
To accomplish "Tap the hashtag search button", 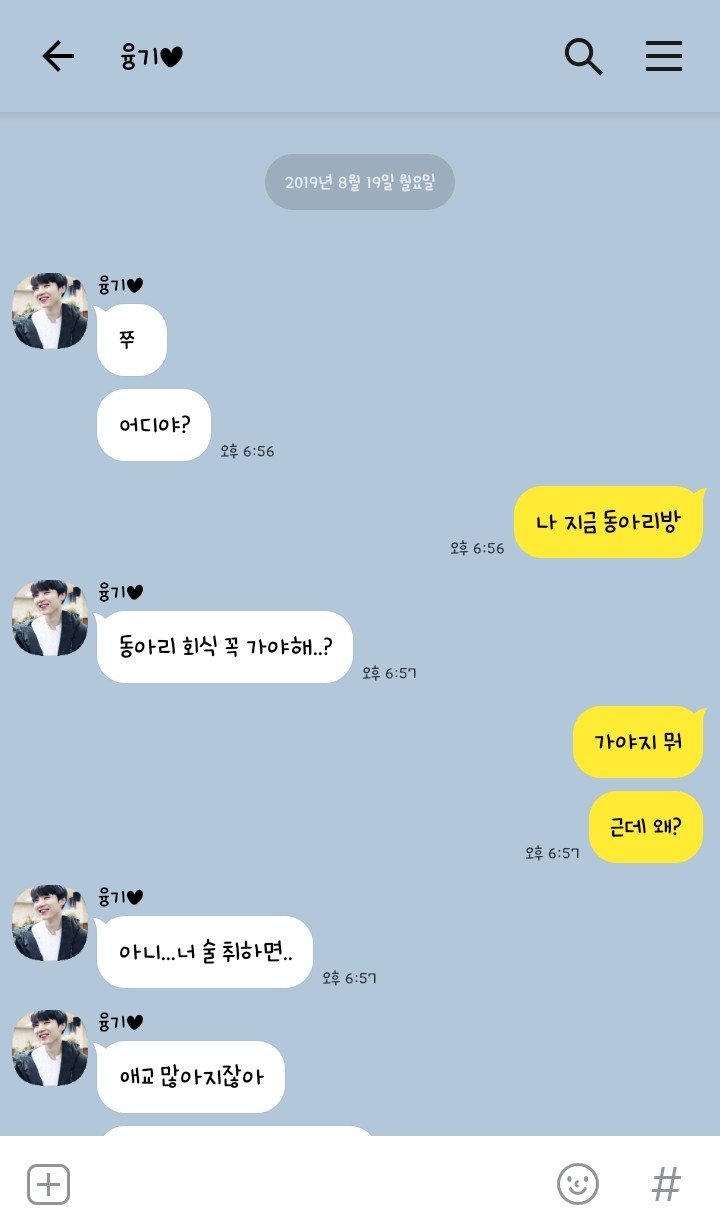I will 666,1185.
